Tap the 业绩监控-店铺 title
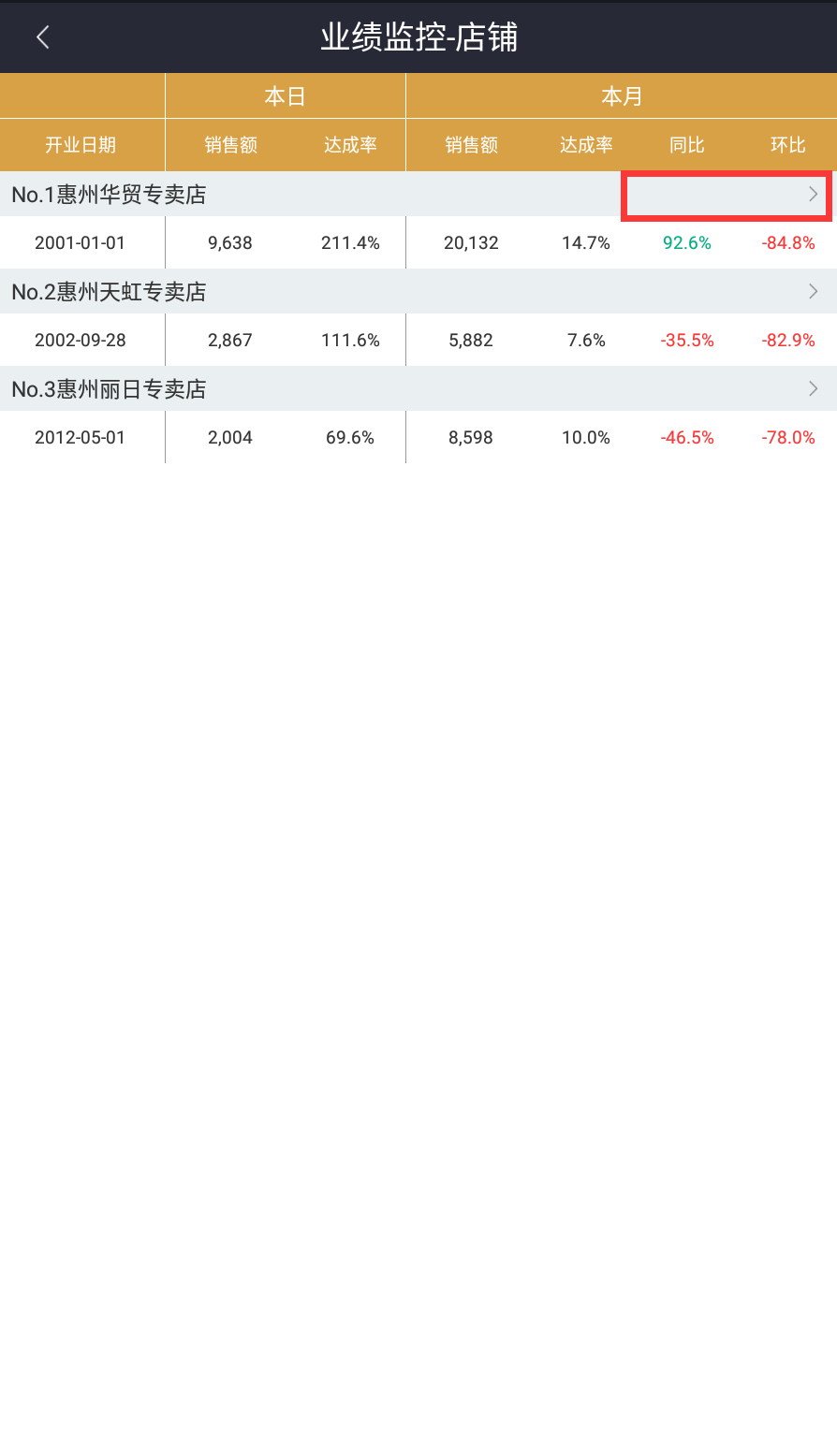Image resolution: width=837 pixels, height=1456 pixels. pos(418,36)
